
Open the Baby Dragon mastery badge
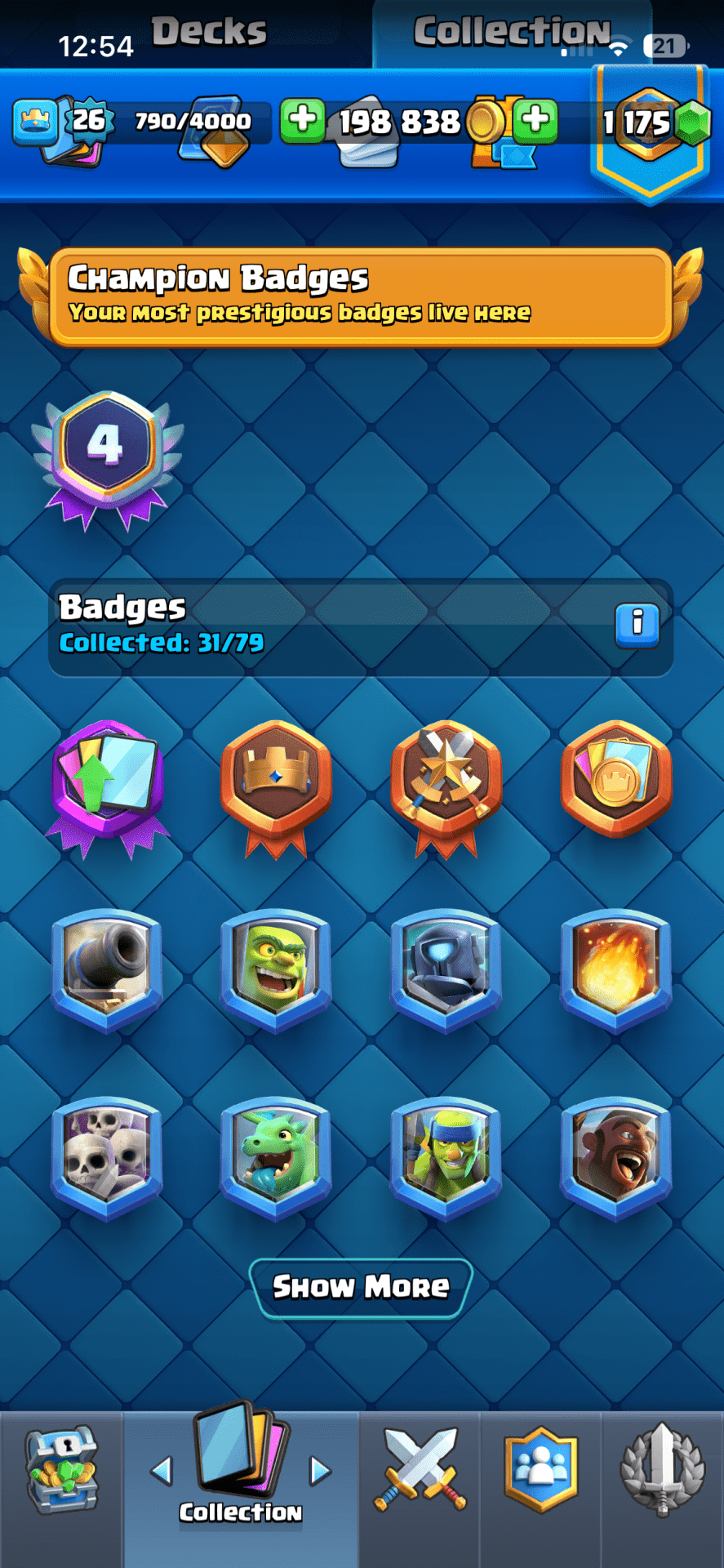pos(276,1156)
